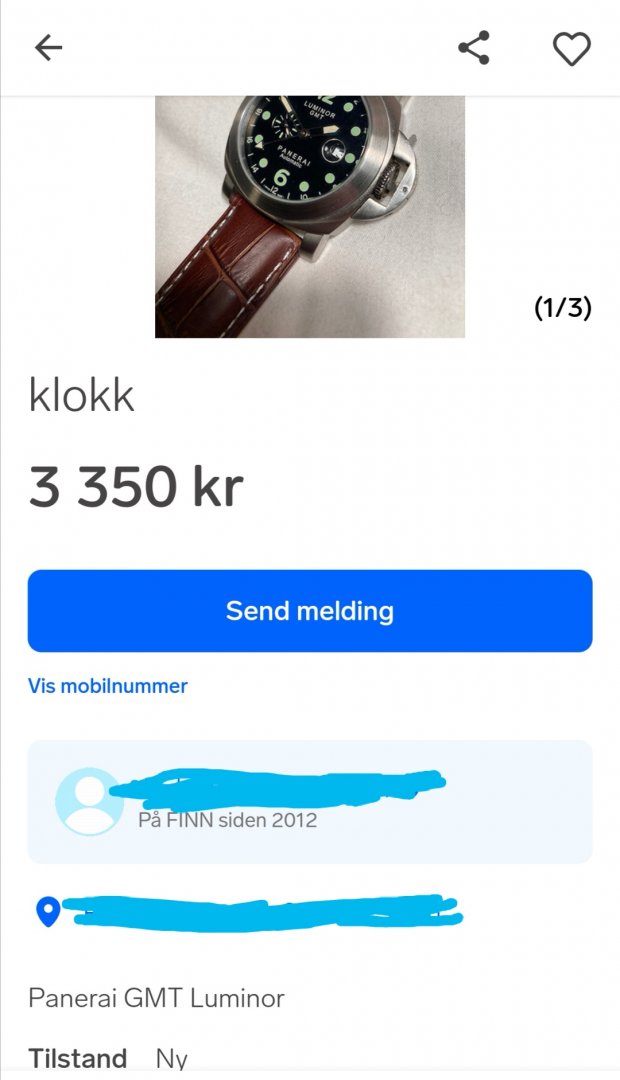Reveal seller's number via Vis mobilnummer
Screen dimensions: 620x1080
tap(108, 686)
